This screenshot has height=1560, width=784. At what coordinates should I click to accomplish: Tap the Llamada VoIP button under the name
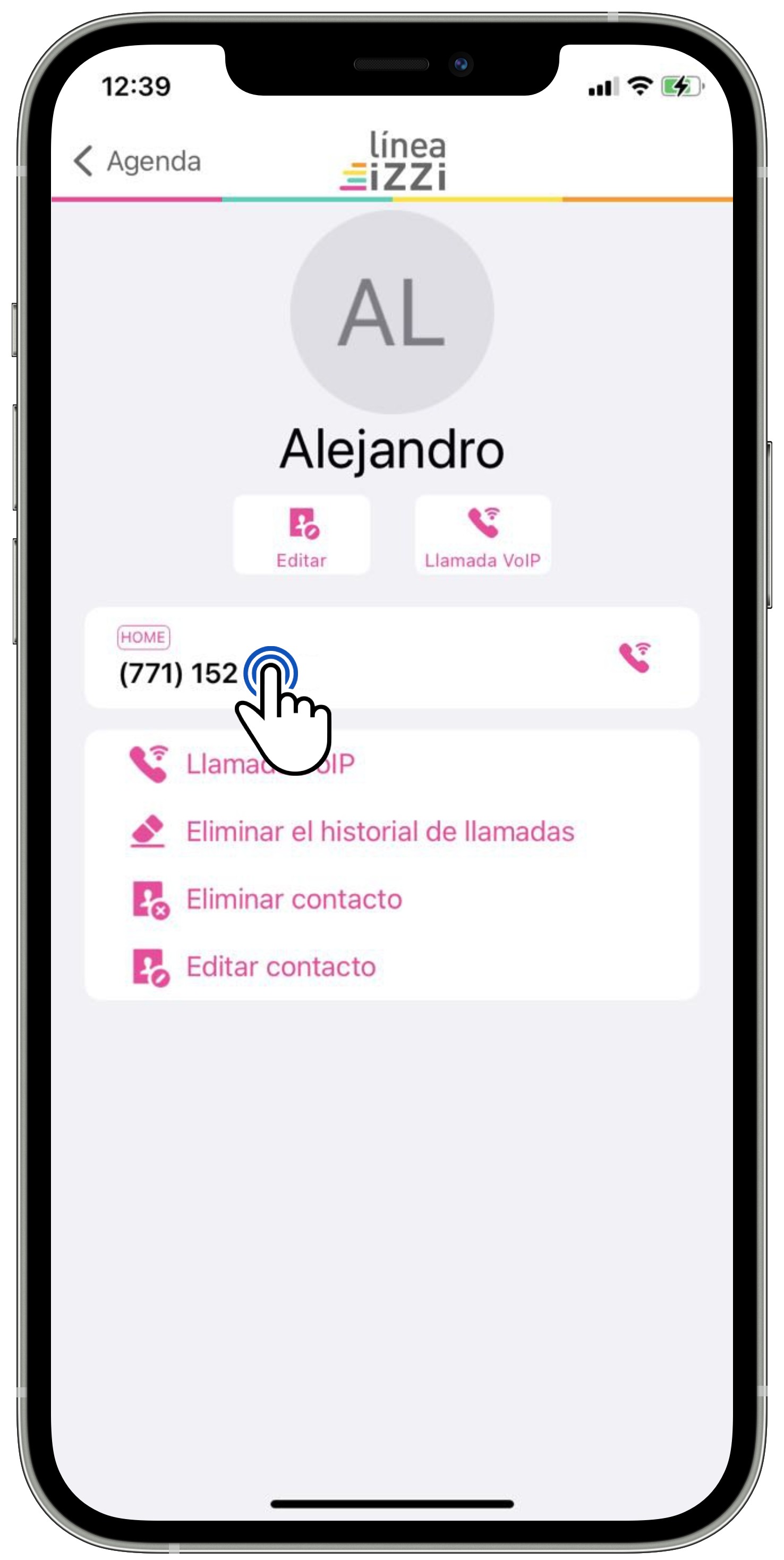482,535
